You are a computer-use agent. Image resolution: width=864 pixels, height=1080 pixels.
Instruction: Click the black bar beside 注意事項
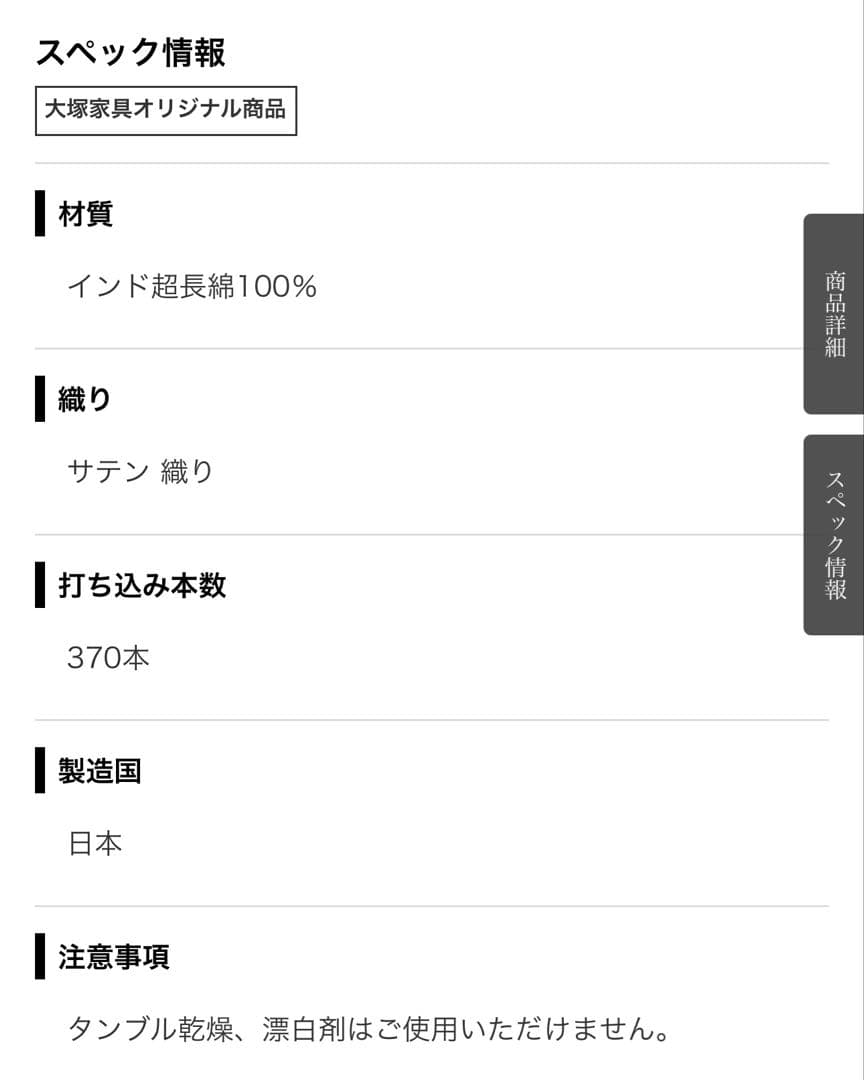(x=40, y=956)
